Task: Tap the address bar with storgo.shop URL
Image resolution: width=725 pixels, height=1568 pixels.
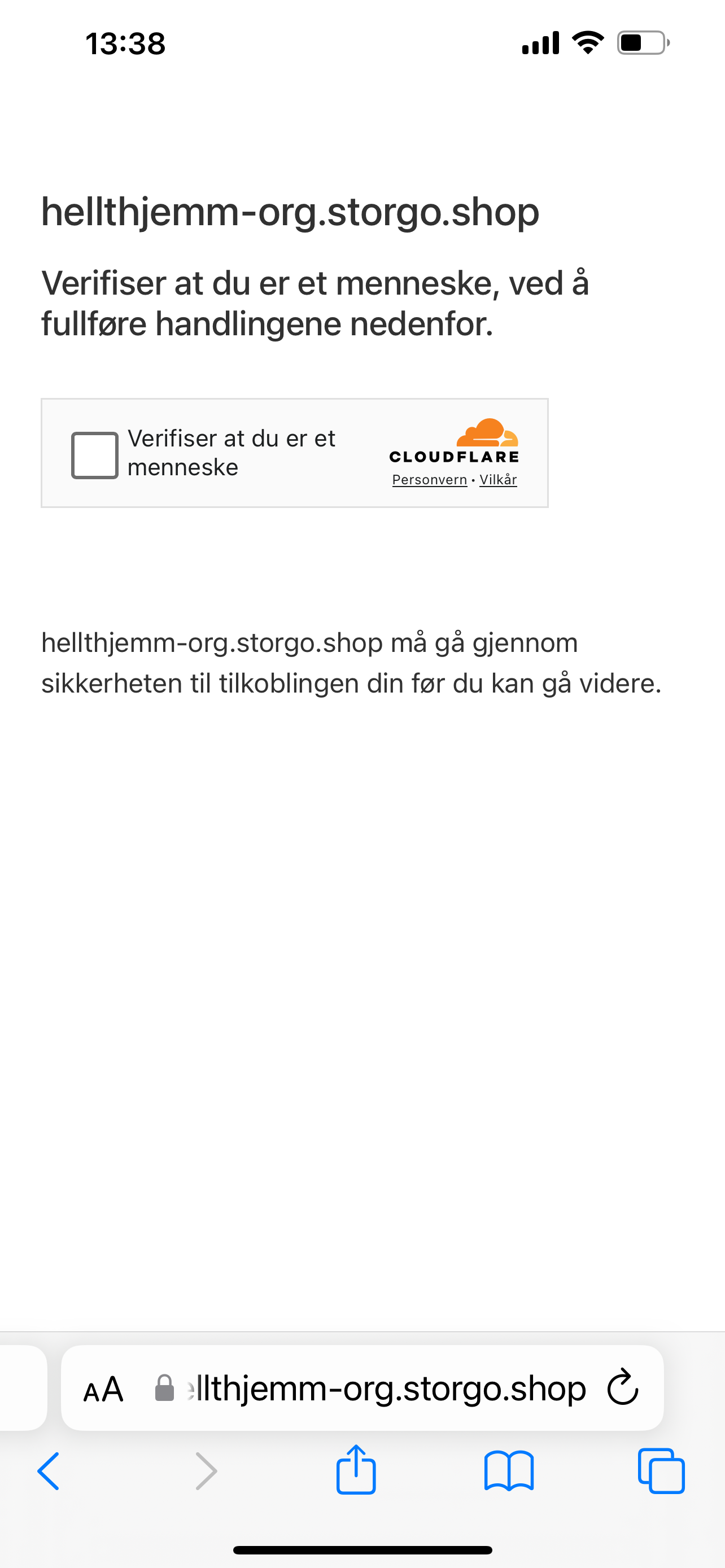Action: pos(362,1389)
